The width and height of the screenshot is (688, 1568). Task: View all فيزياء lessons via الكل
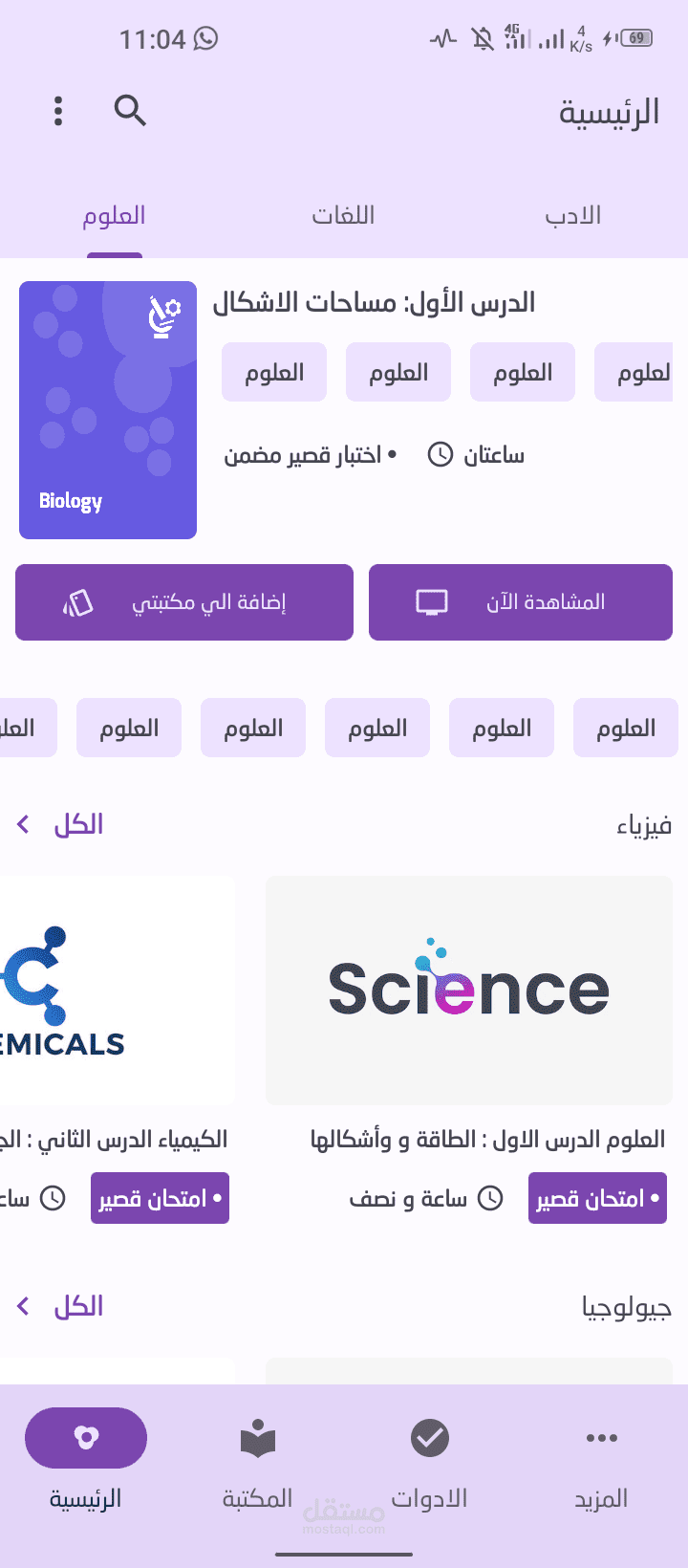(61, 824)
